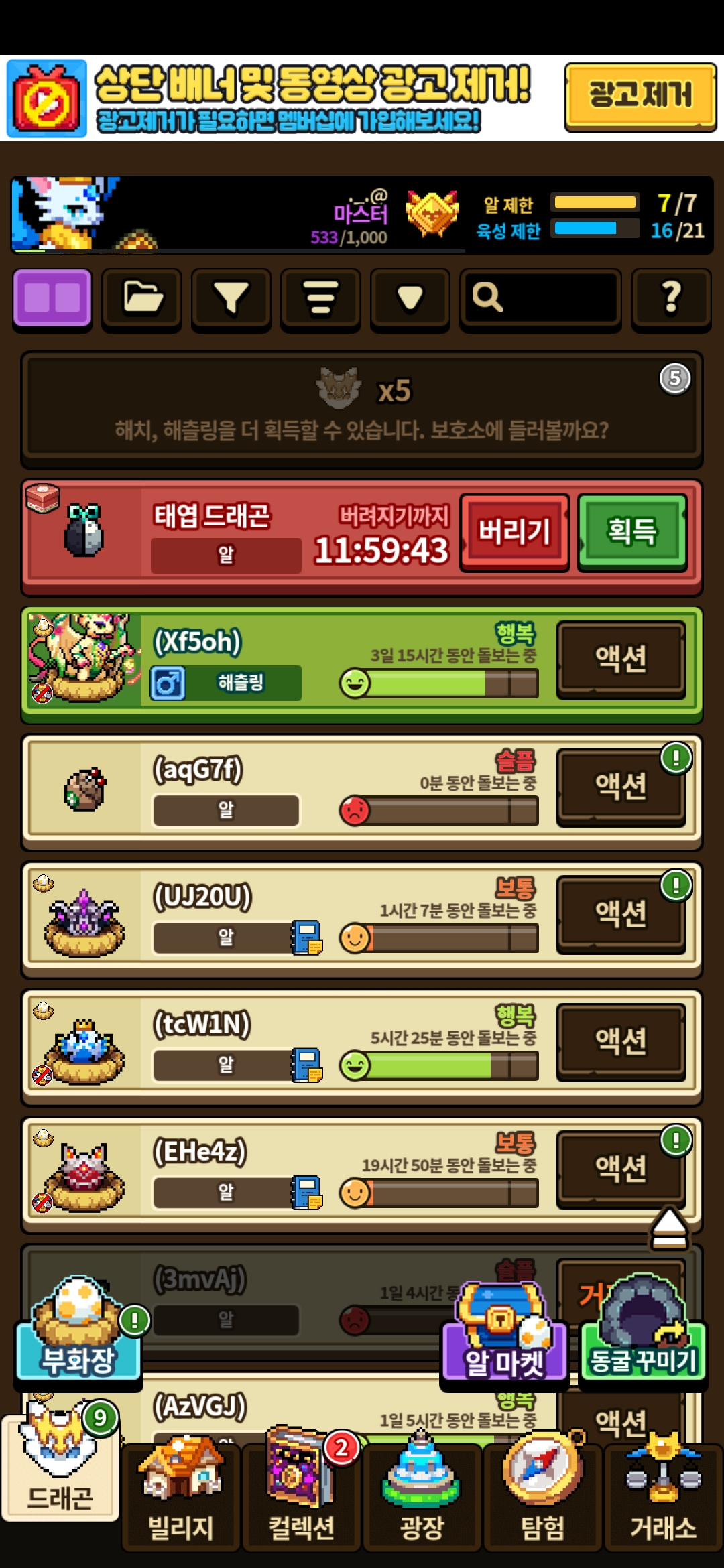Open 액션 for egg tcW1N
Viewport: 724px width, 1568px height.
pyautogui.click(x=621, y=1041)
